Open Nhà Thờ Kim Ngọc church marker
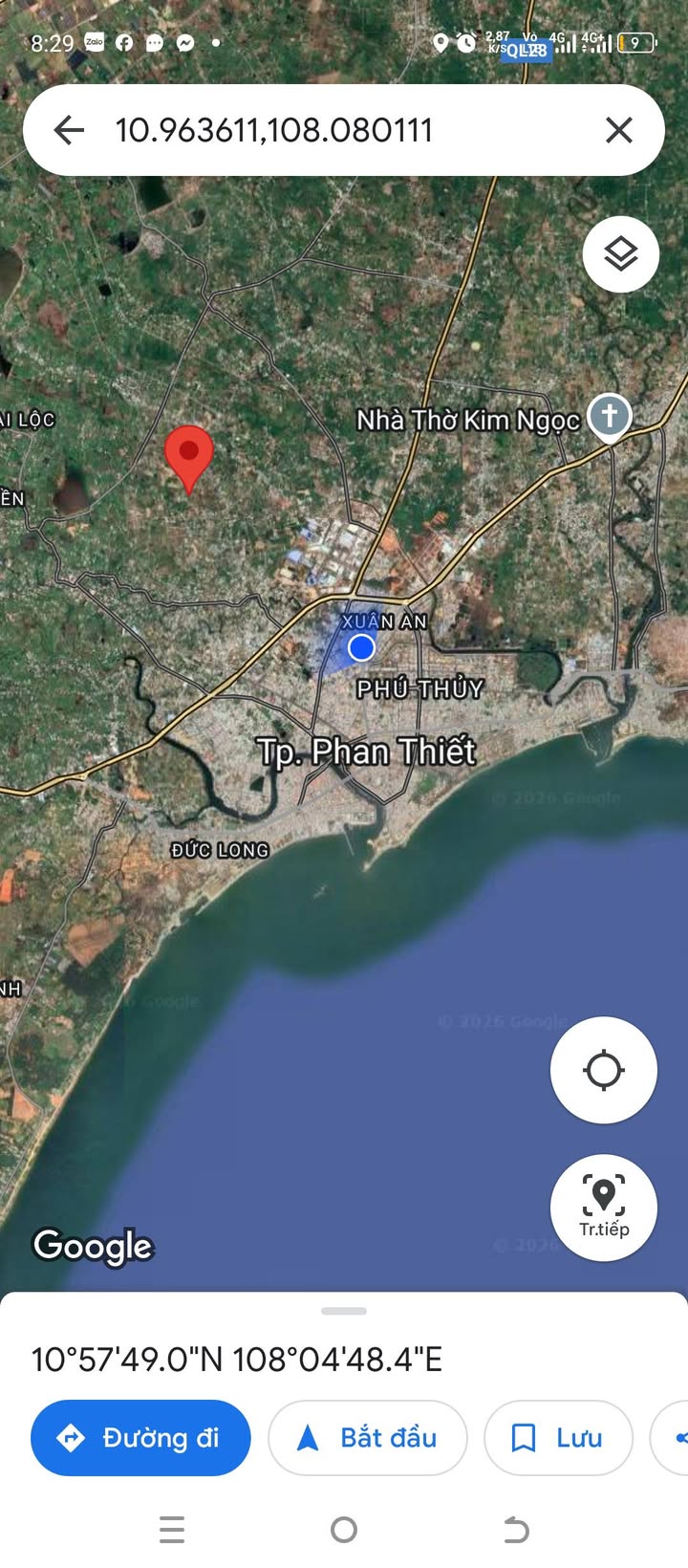 coord(610,416)
